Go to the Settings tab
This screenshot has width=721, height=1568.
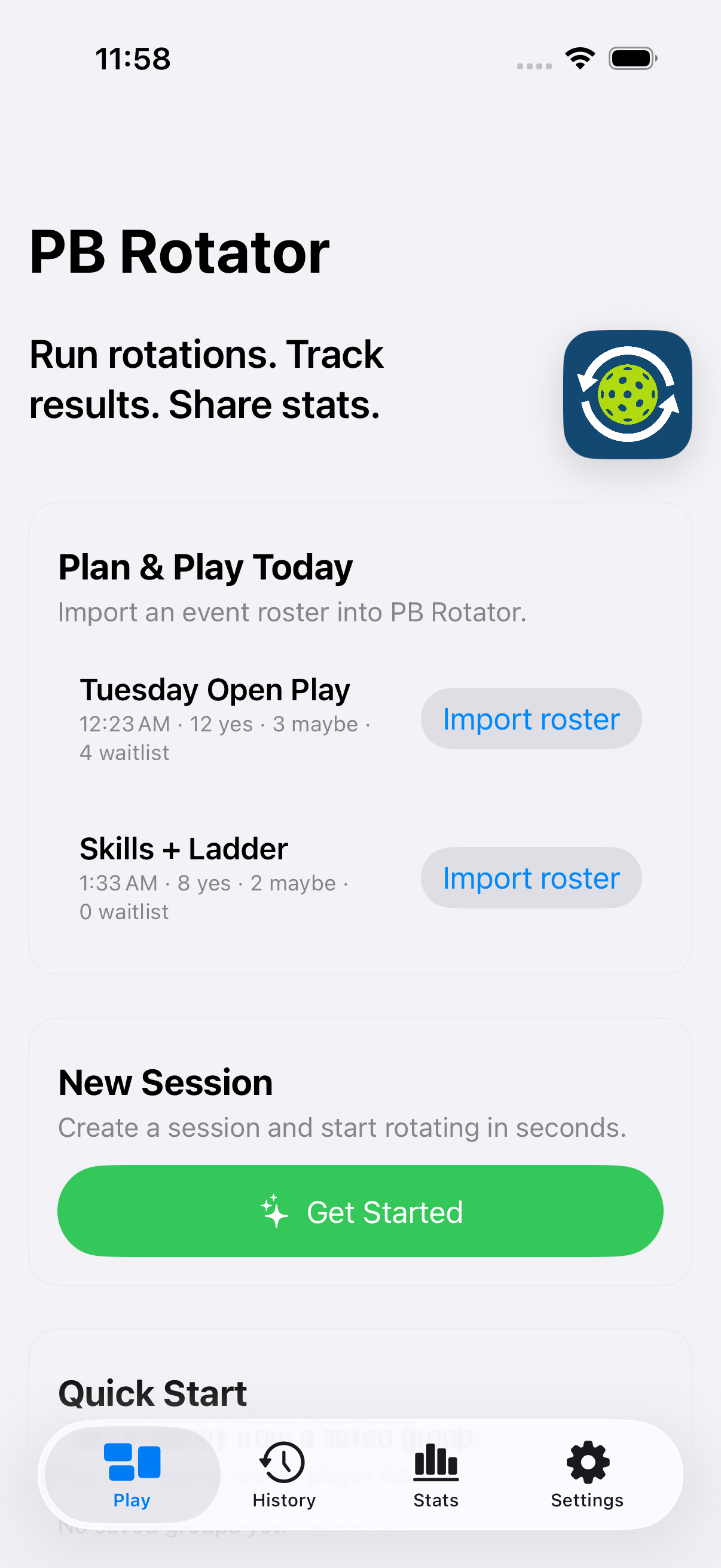click(586, 1474)
